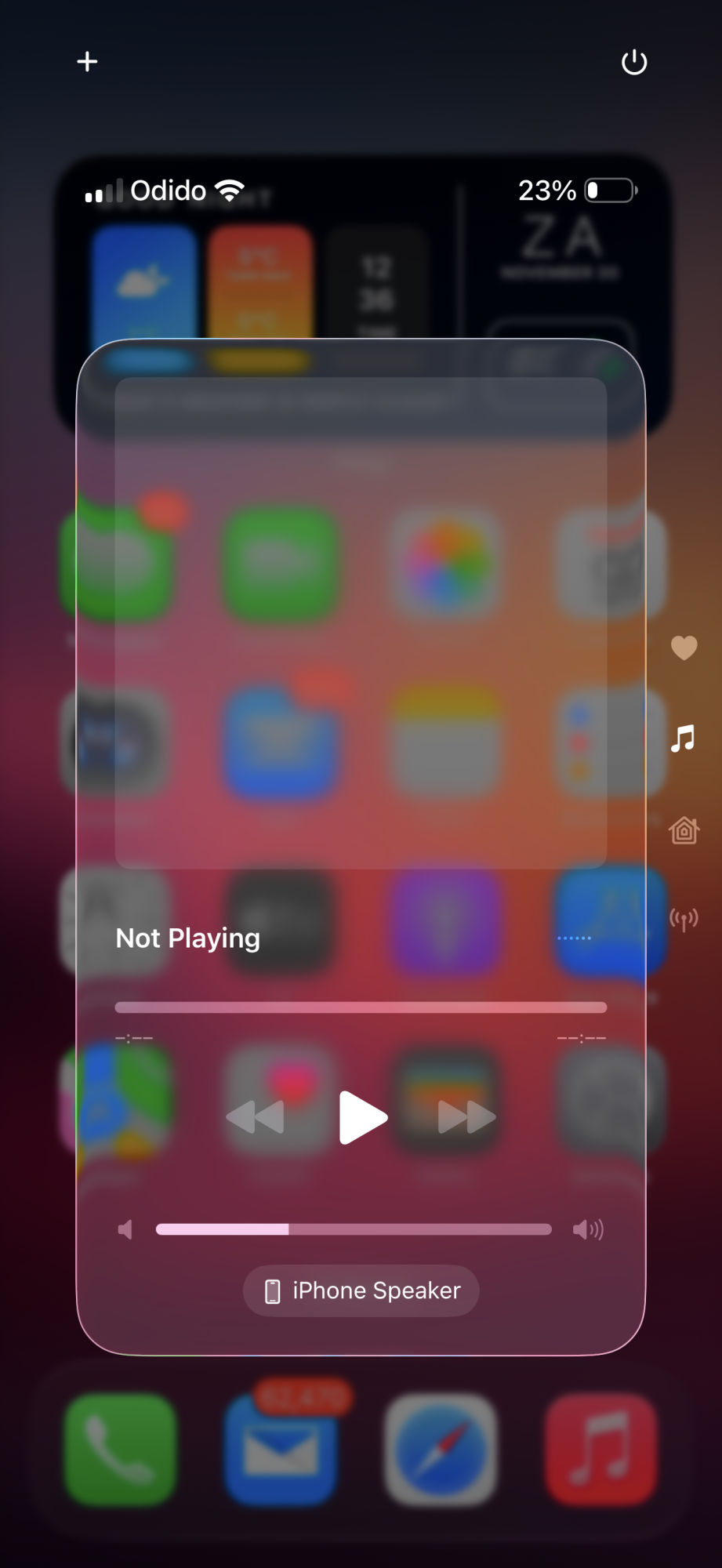Viewport: 722px width, 1568px height.
Task: Switch to the Home controls page
Action: 684,829
